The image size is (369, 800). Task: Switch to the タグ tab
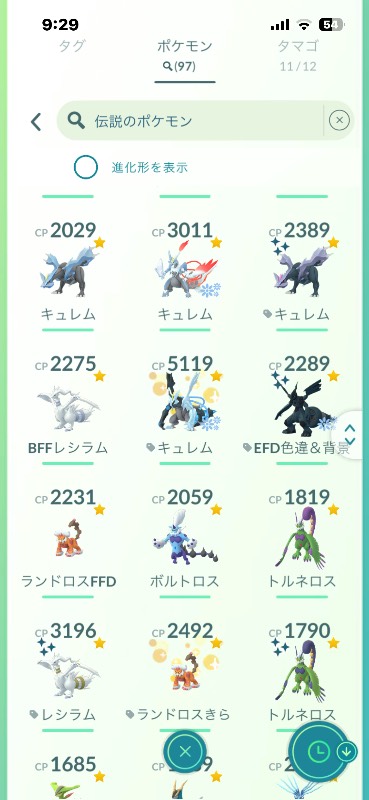(72, 46)
